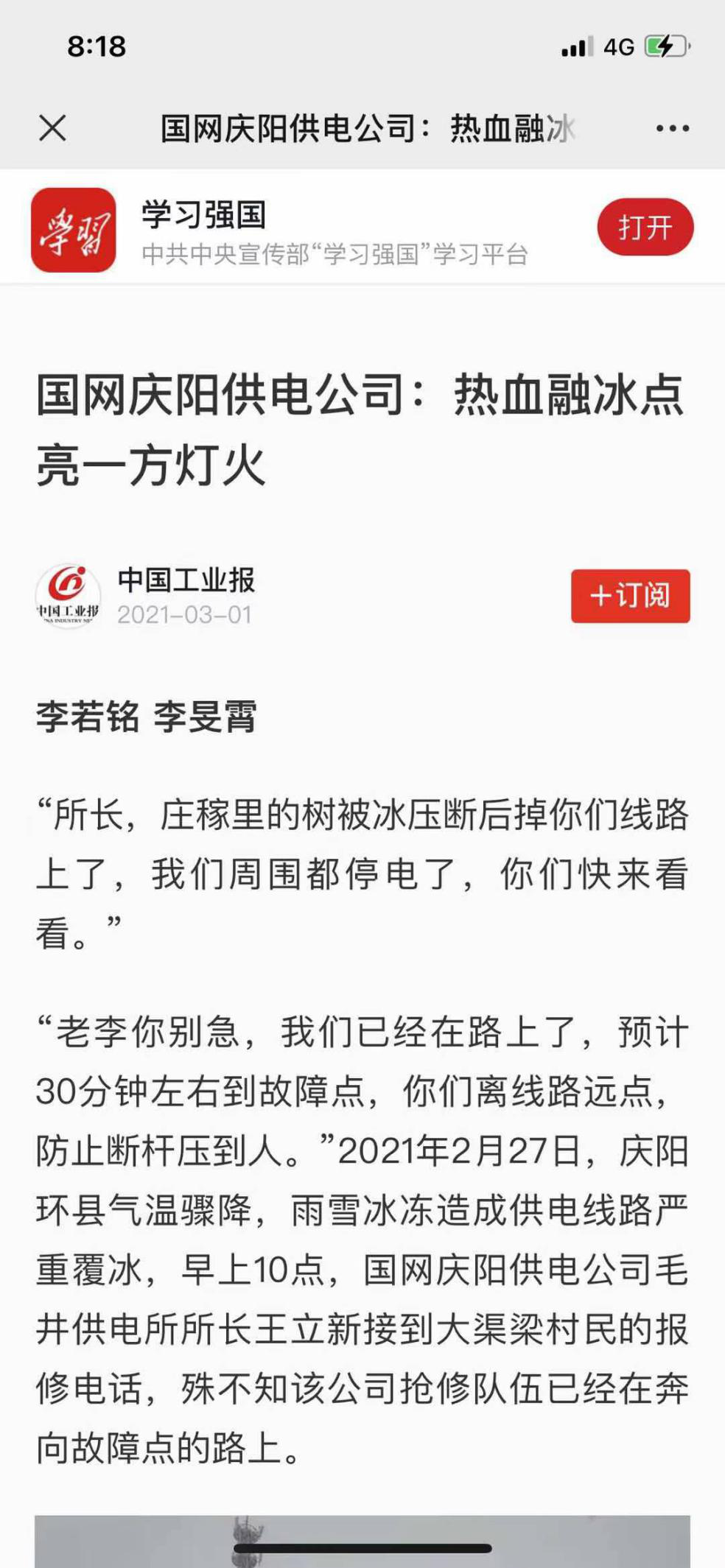Close the article web page
The image size is (725, 1568).
click(x=52, y=128)
